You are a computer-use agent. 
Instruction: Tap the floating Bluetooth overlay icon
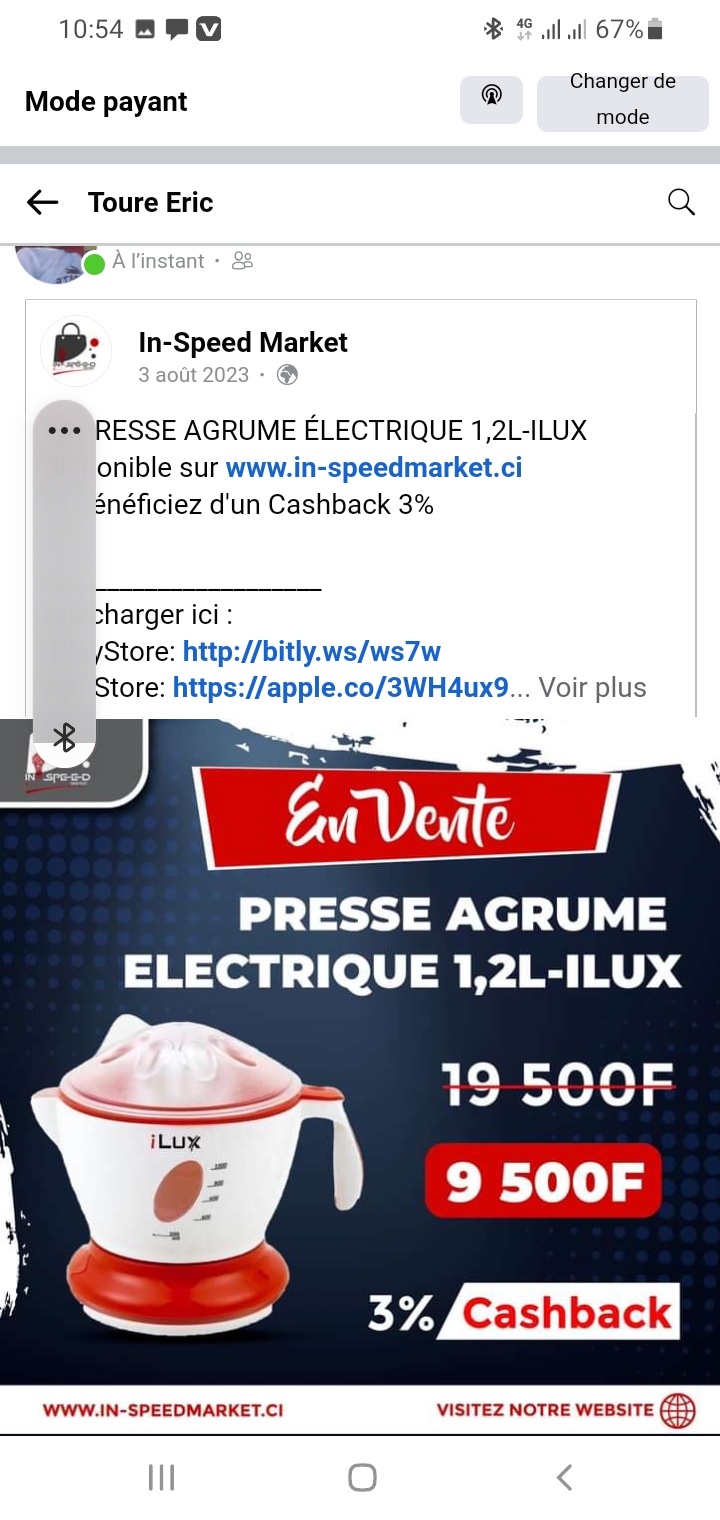pyautogui.click(x=64, y=738)
